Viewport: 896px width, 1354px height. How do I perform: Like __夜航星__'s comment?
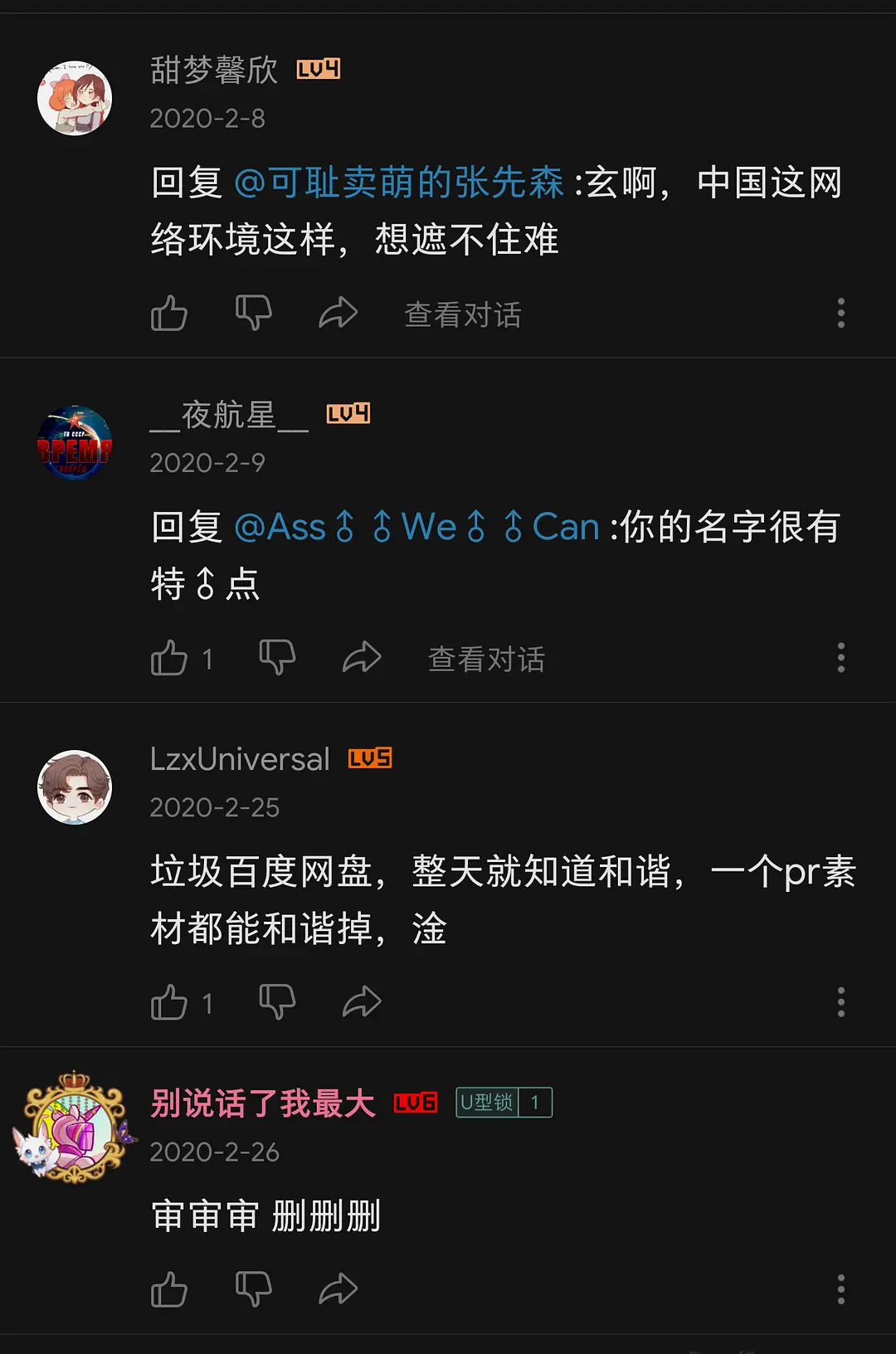pos(169,659)
